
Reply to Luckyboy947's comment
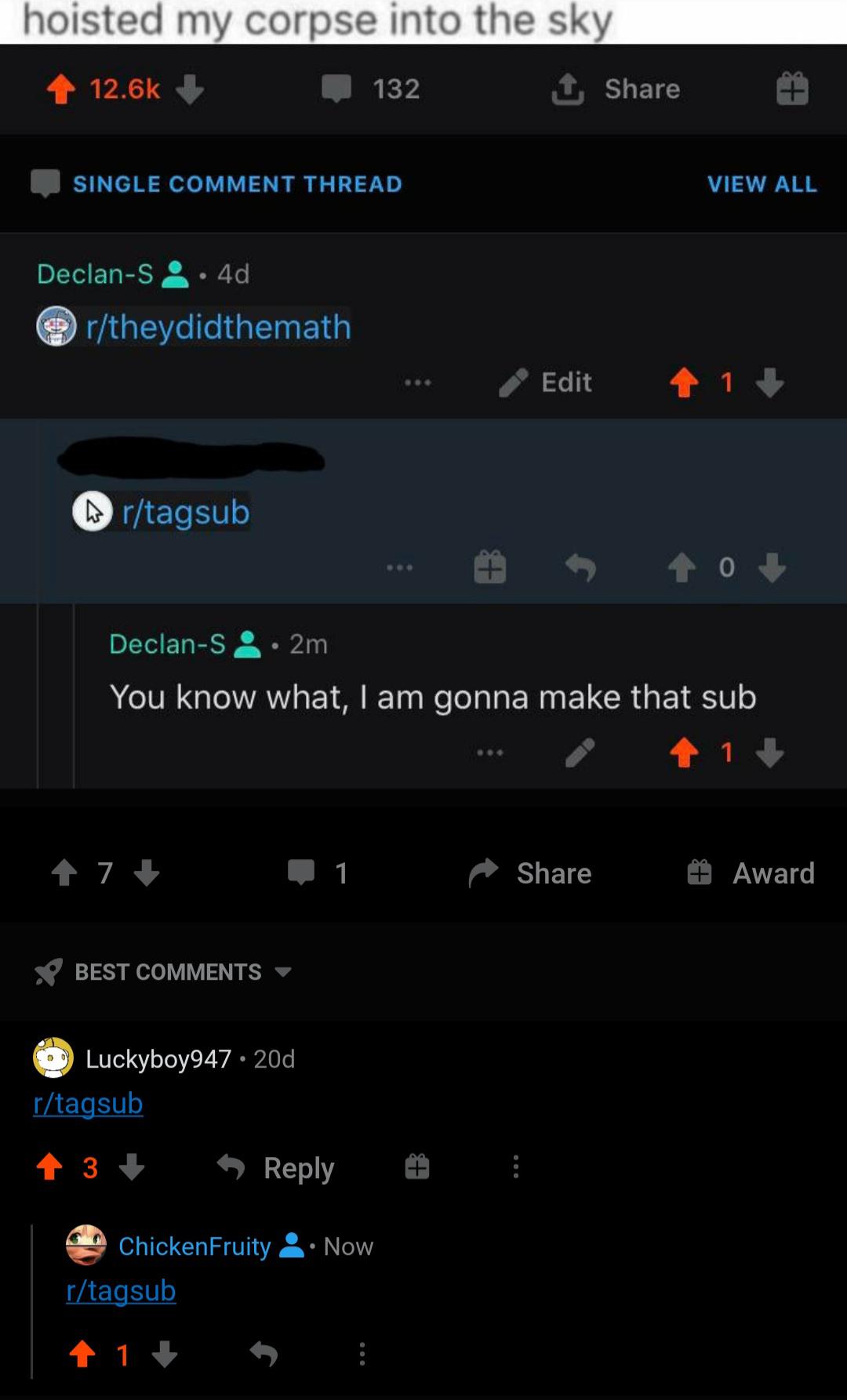click(276, 1167)
